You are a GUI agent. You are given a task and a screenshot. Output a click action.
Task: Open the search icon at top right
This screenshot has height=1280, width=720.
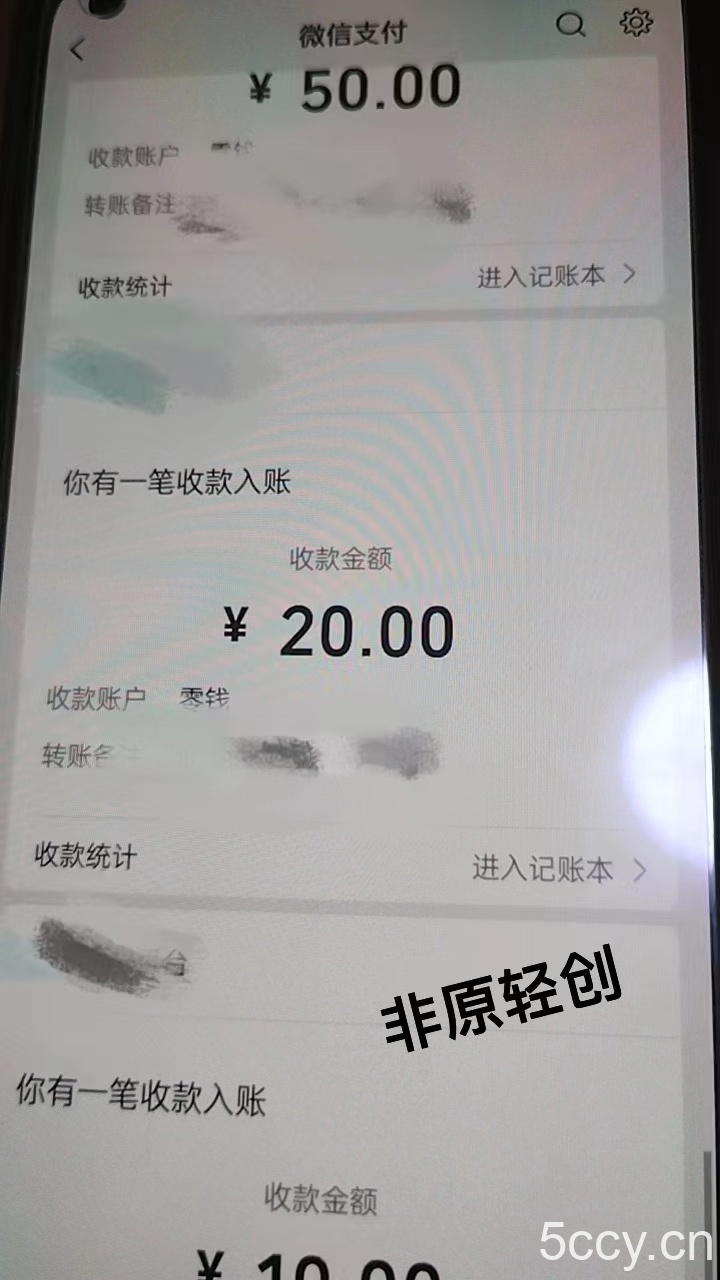pos(570,22)
